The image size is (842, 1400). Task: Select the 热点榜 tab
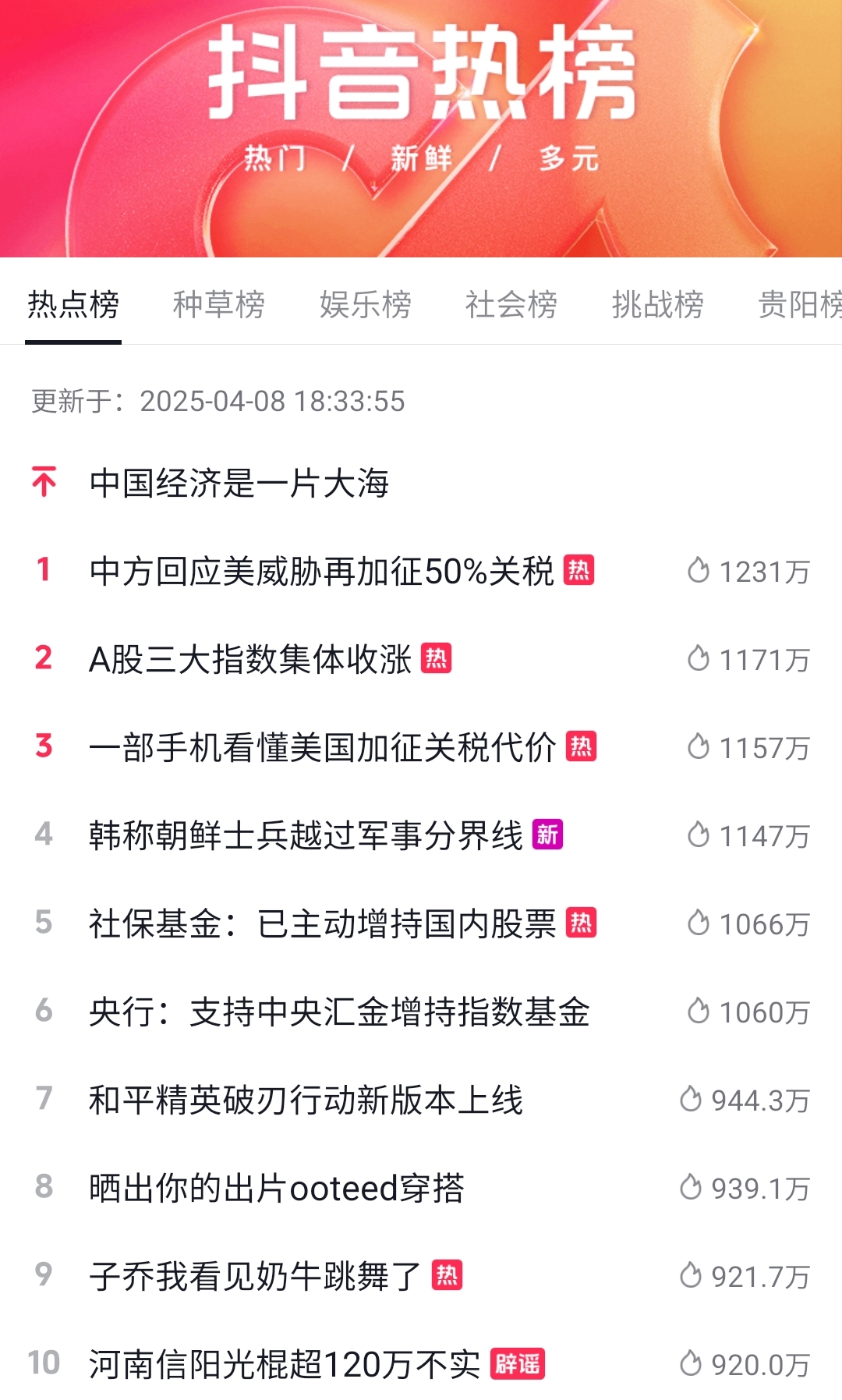click(x=73, y=304)
